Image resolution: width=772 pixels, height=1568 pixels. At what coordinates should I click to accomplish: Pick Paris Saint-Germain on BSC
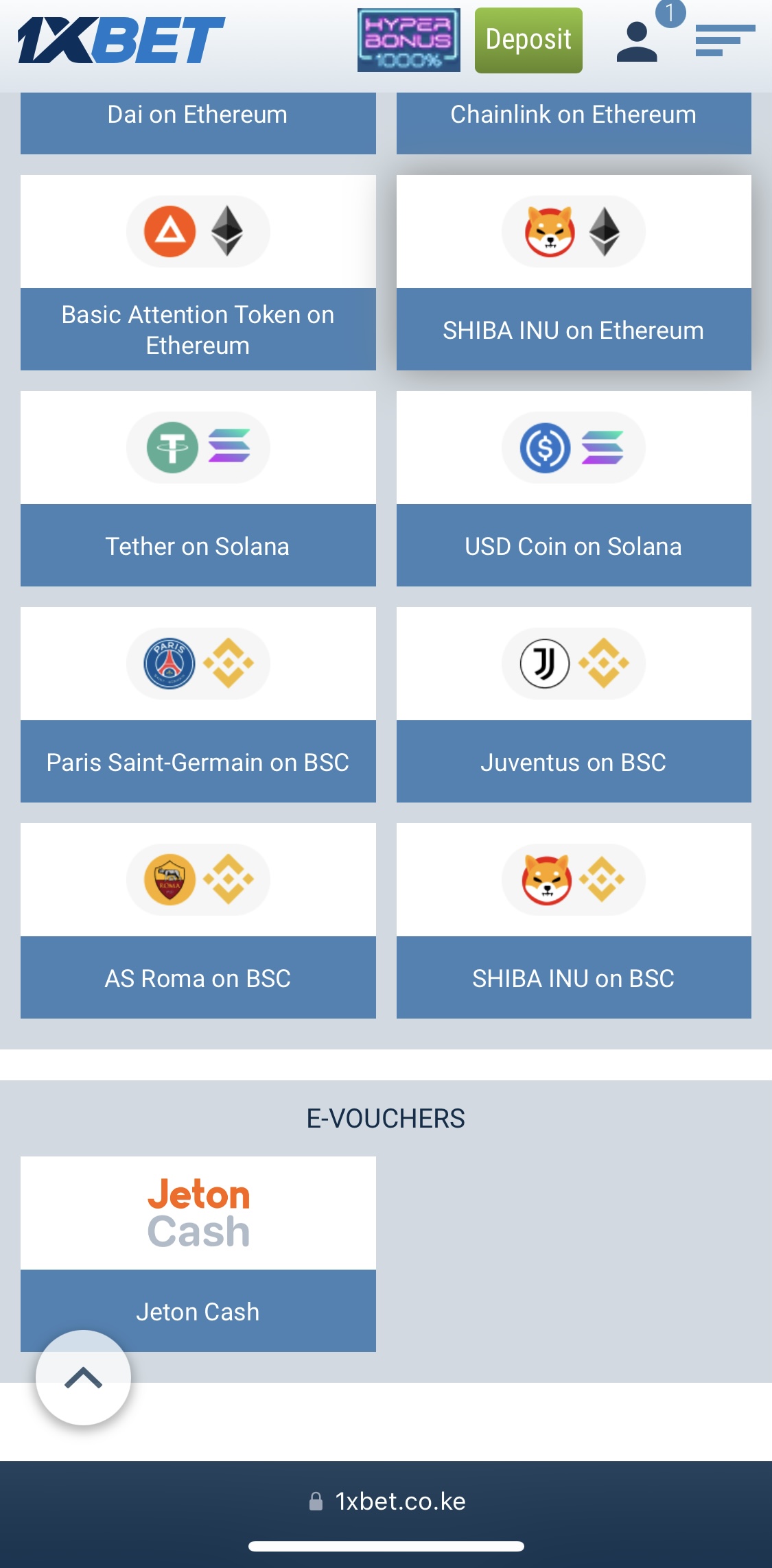[x=198, y=705]
